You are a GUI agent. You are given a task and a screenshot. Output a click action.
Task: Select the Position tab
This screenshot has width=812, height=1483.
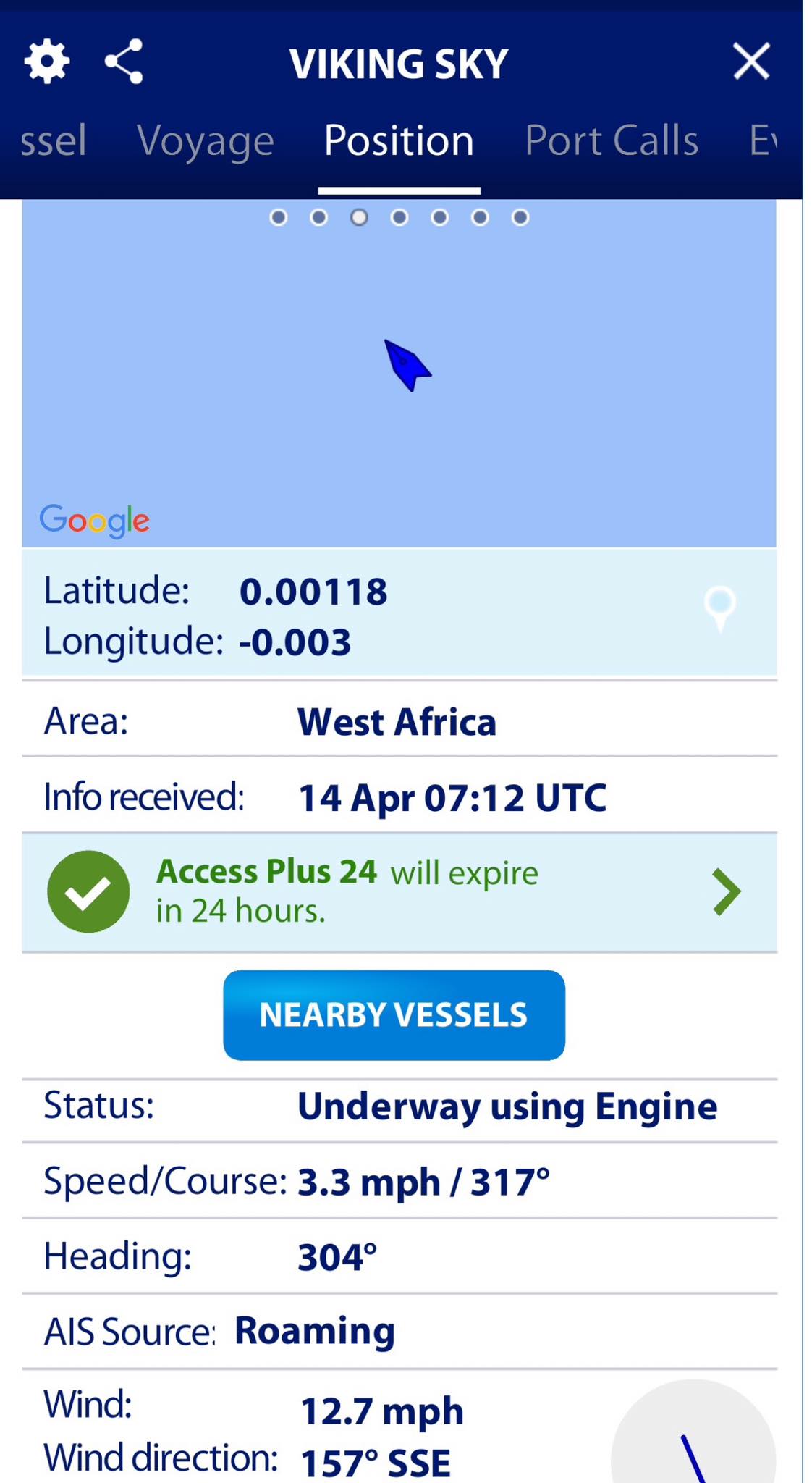click(x=399, y=140)
